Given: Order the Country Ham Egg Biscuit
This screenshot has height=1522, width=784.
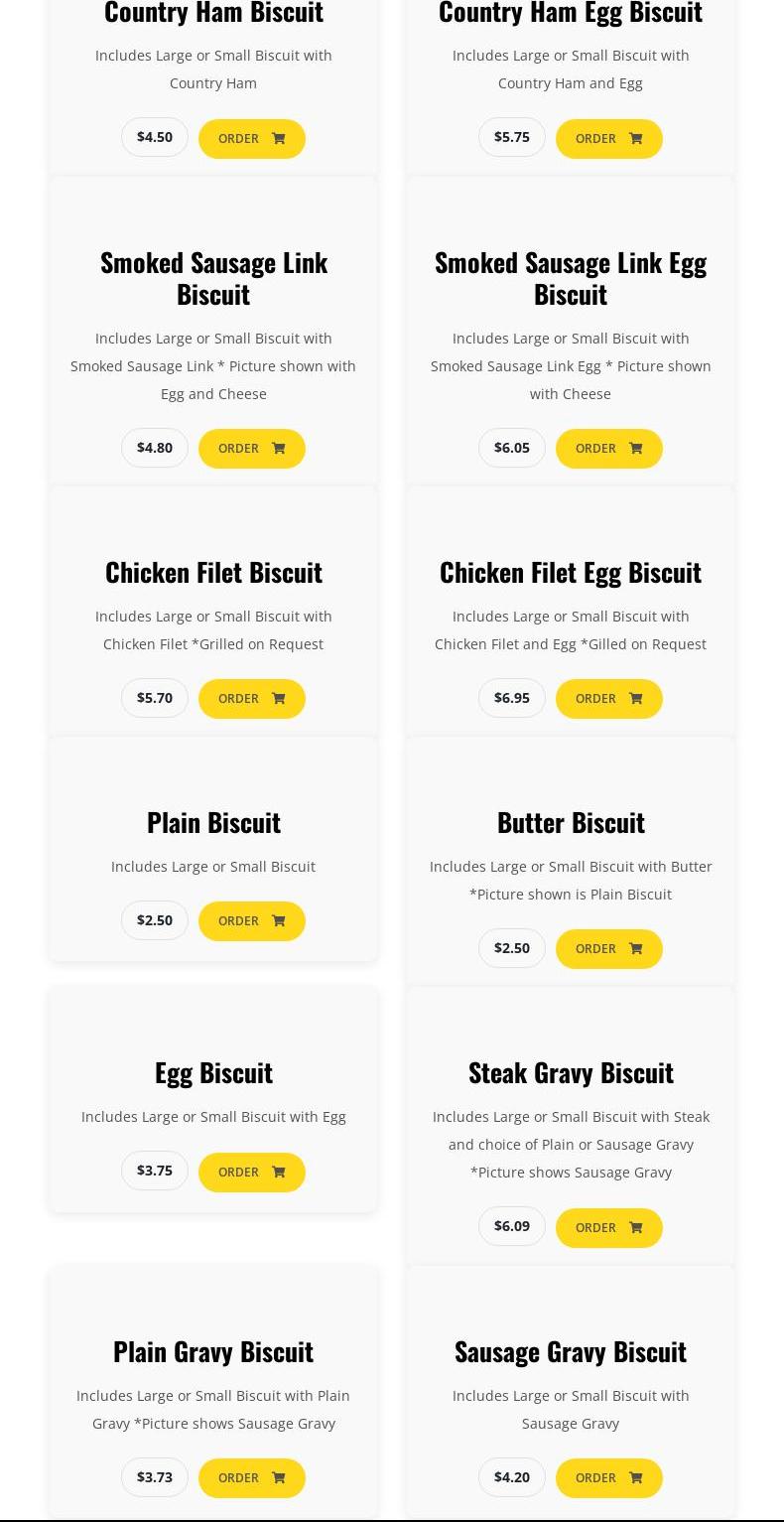Looking at the screenshot, I should click(608, 139).
